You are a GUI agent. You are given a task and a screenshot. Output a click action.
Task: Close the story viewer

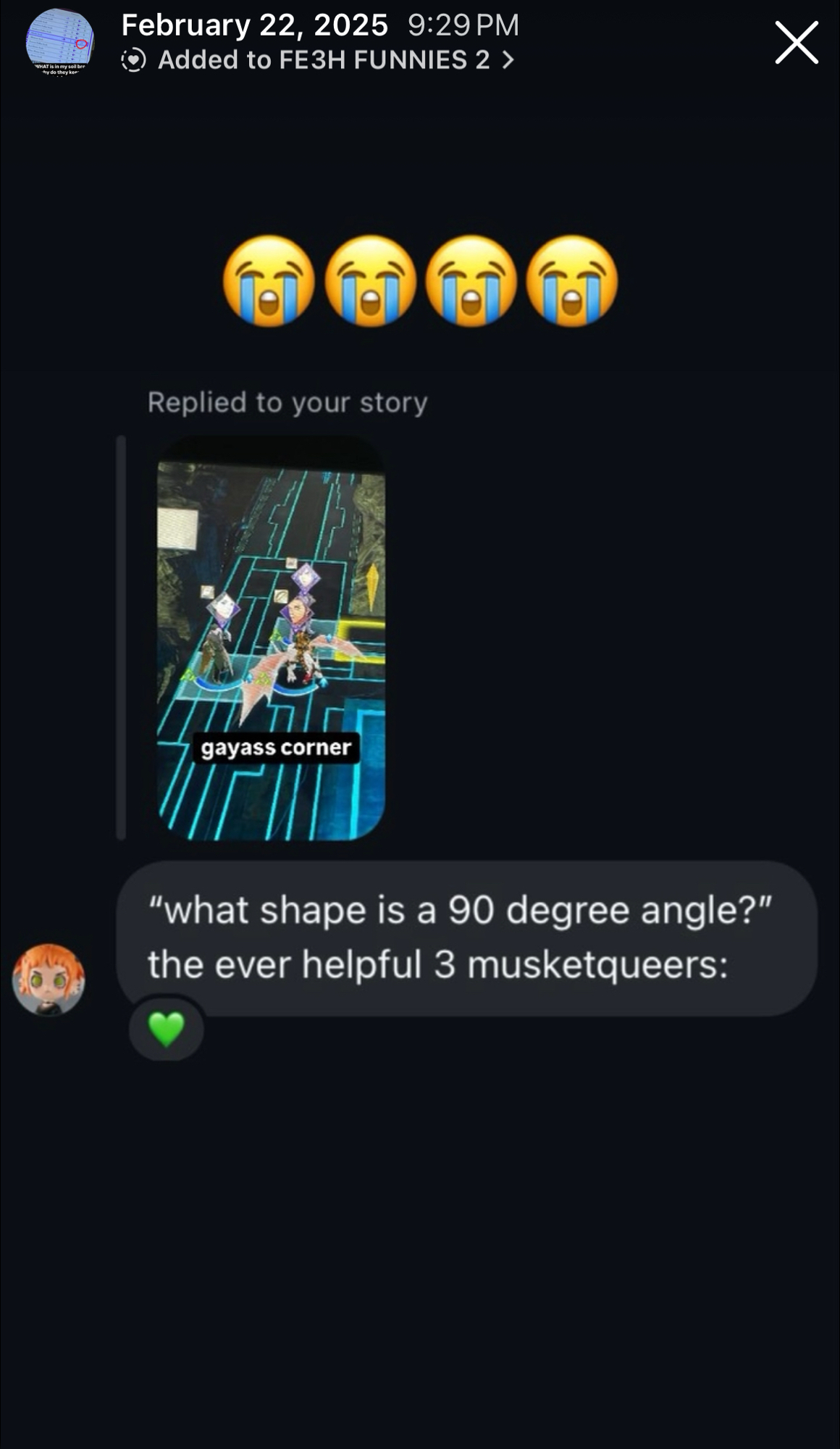pos(796,43)
